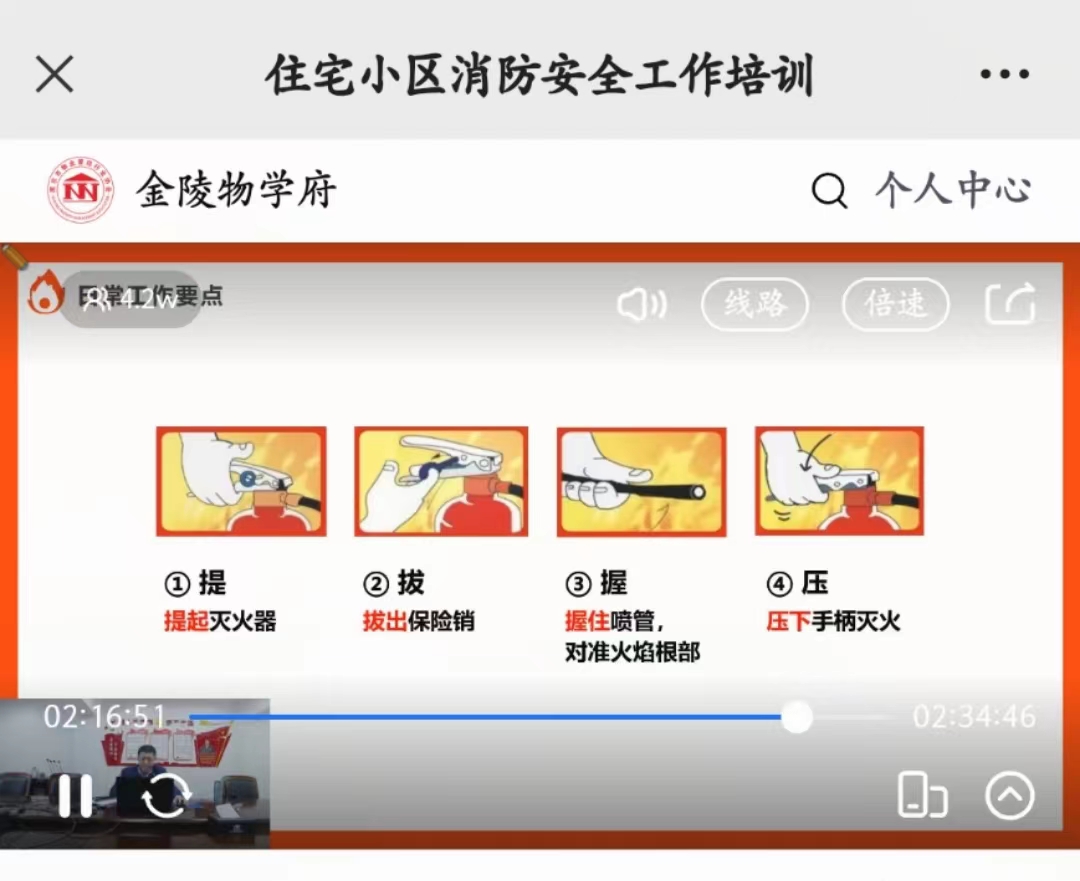Mute the video sound
This screenshot has height=881, width=1080.
coord(641,304)
